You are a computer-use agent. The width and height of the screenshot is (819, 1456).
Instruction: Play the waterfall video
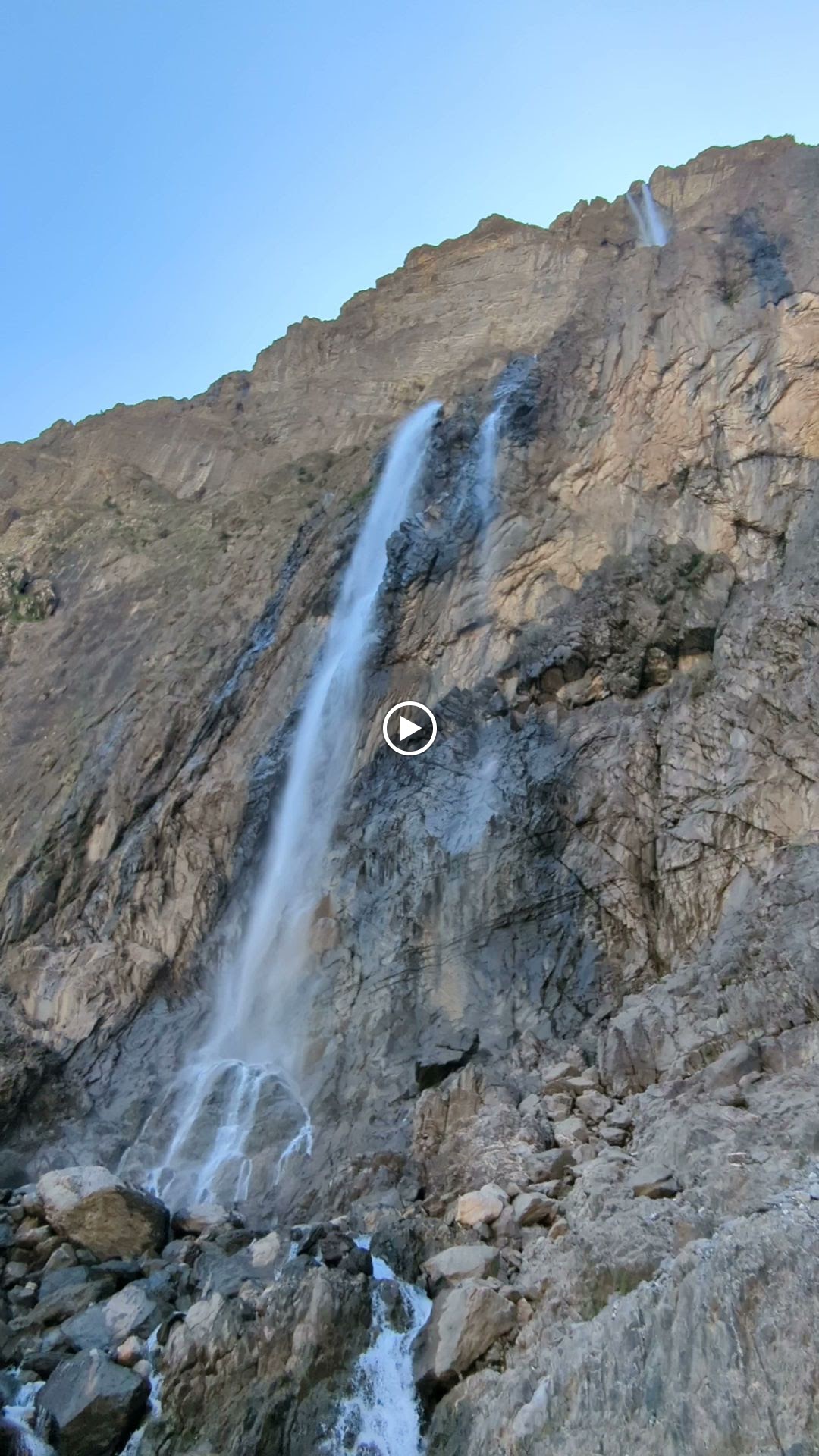pos(409,729)
